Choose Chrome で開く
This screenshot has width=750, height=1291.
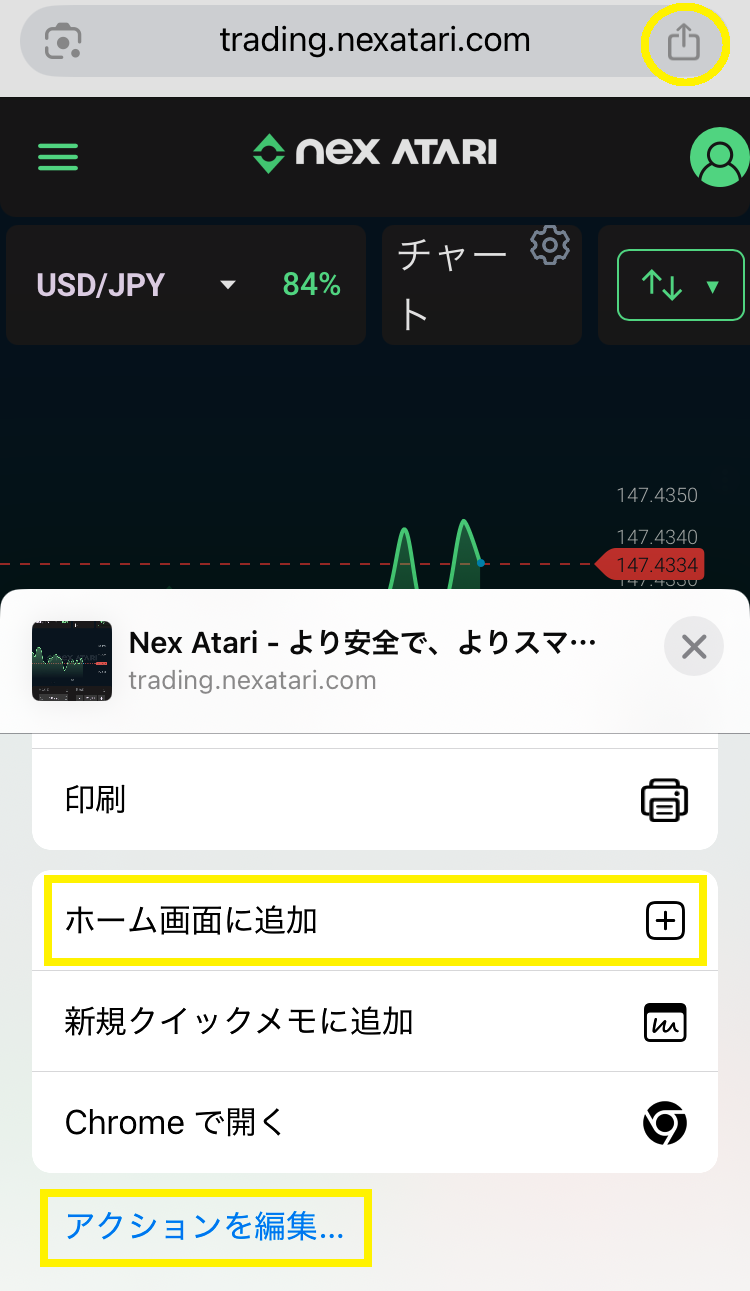pyautogui.click(x=374, y=1123)
